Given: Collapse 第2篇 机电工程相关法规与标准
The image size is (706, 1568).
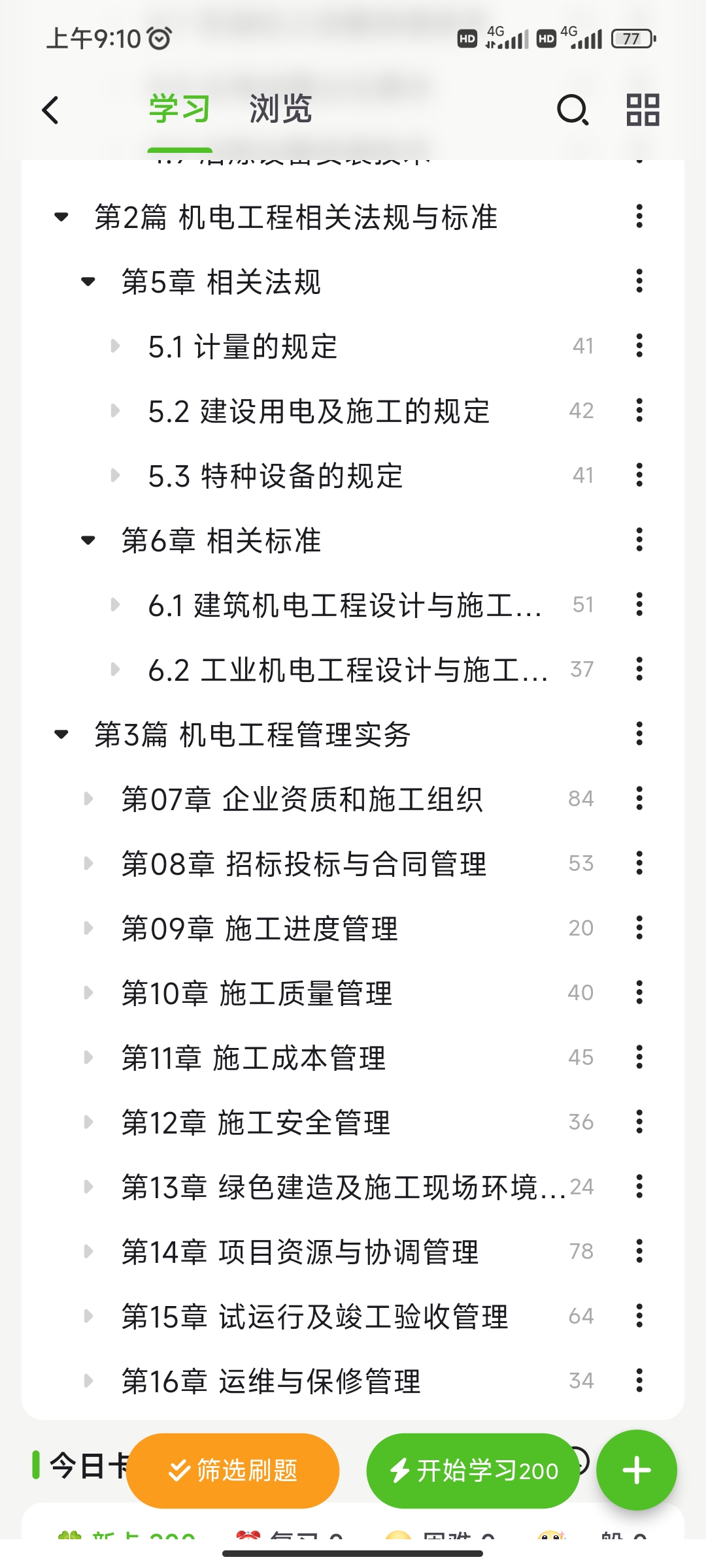Looking at the screenshot, I should click(61, 217).
